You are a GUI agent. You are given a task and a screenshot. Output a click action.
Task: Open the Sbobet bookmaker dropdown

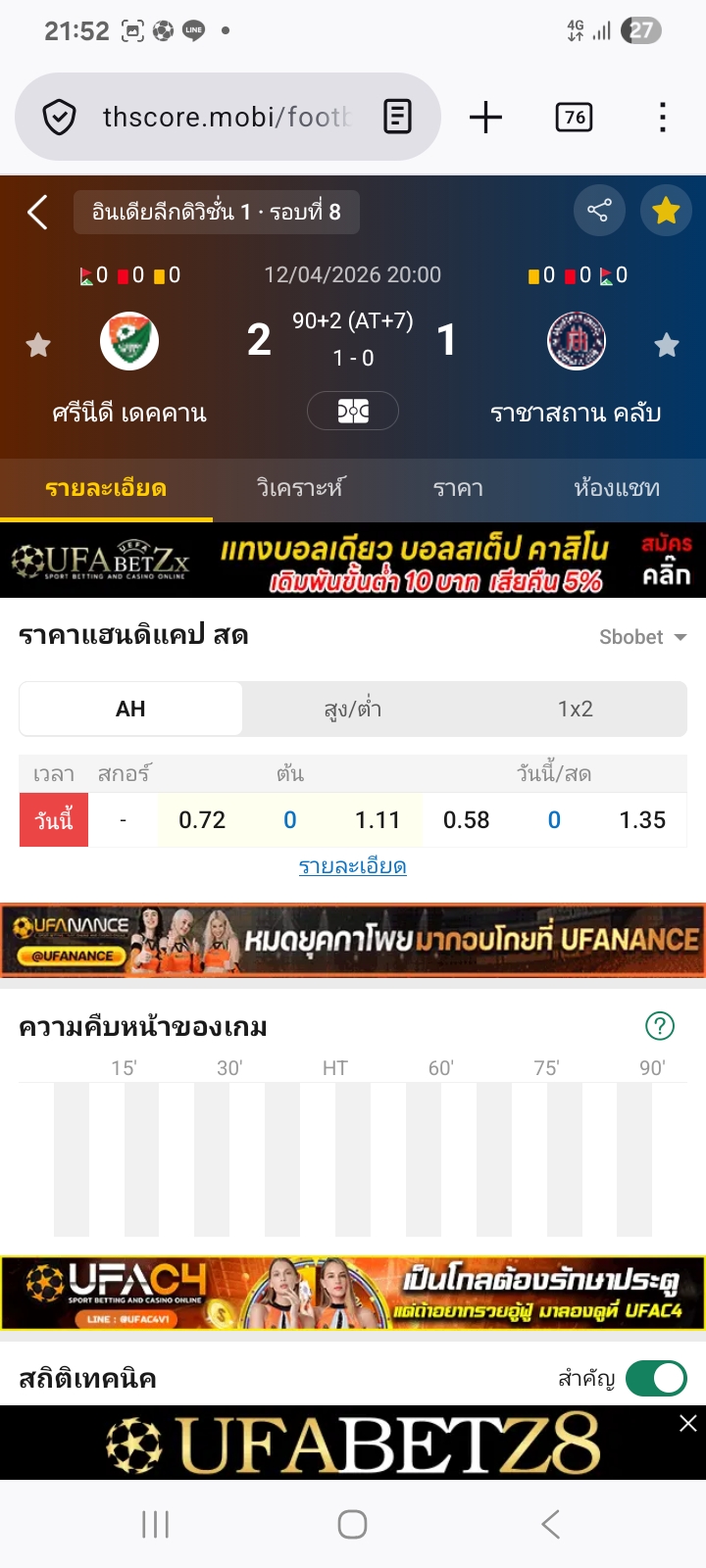pos(642,637)
